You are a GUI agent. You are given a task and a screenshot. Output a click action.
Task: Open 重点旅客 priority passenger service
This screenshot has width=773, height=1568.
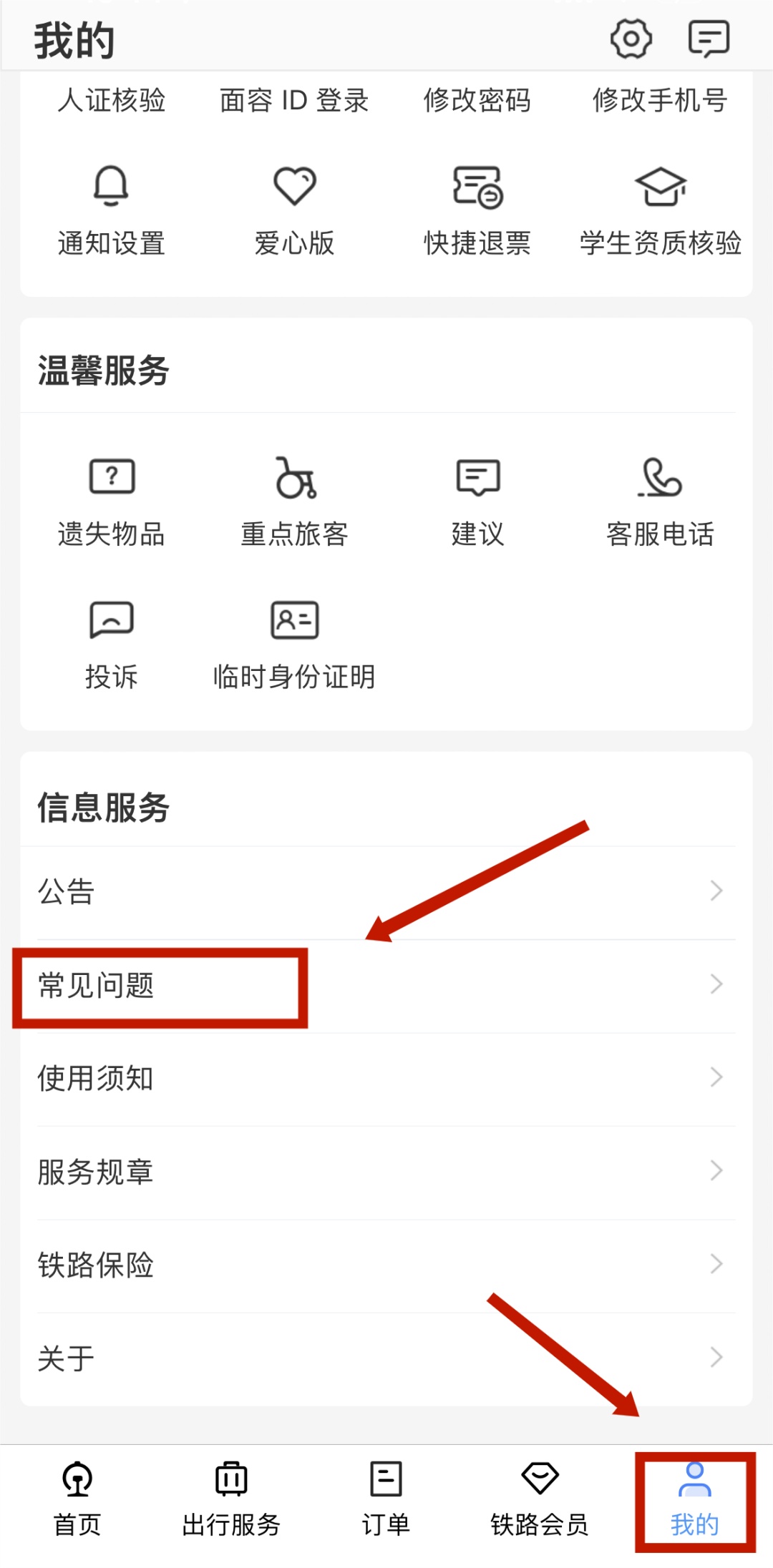294,501
